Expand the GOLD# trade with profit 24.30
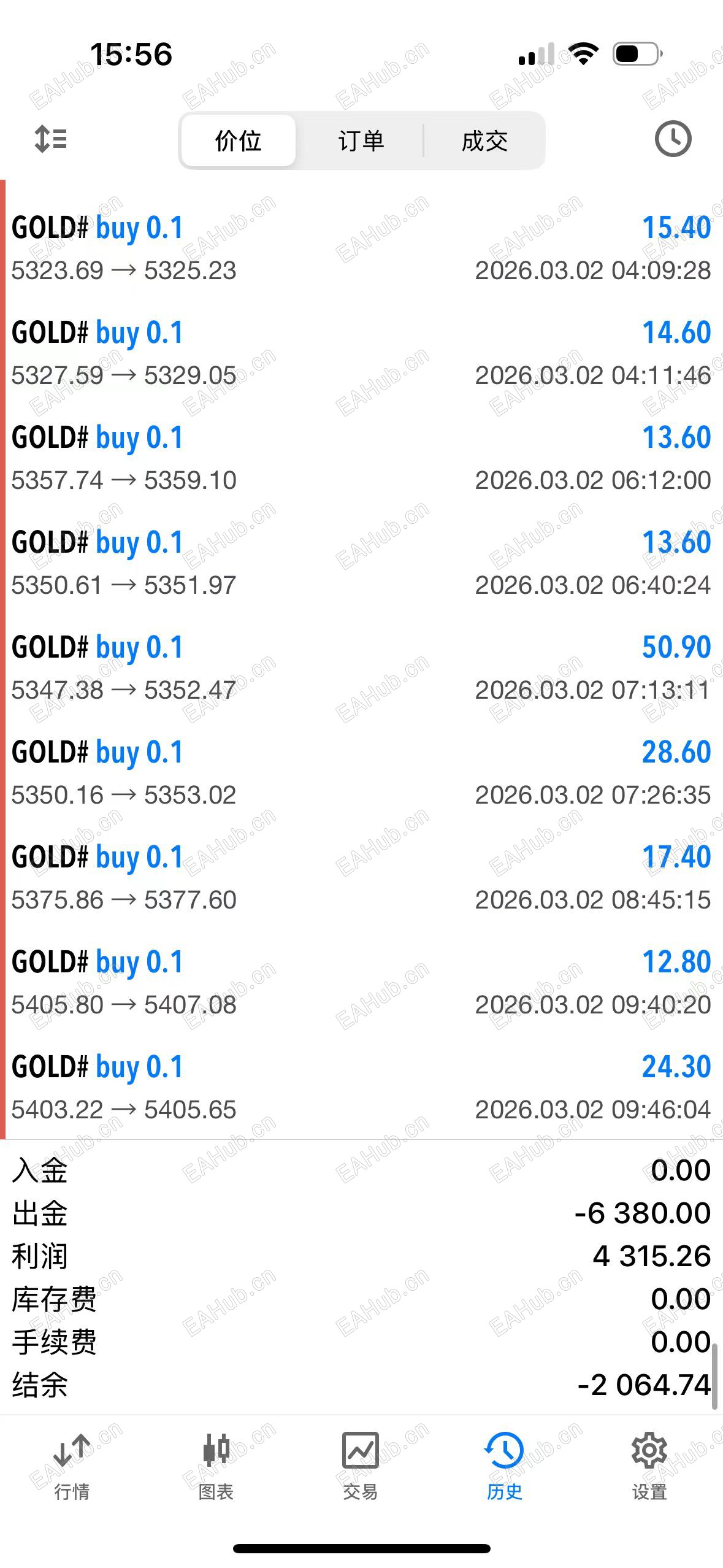 pos(361,1088)
